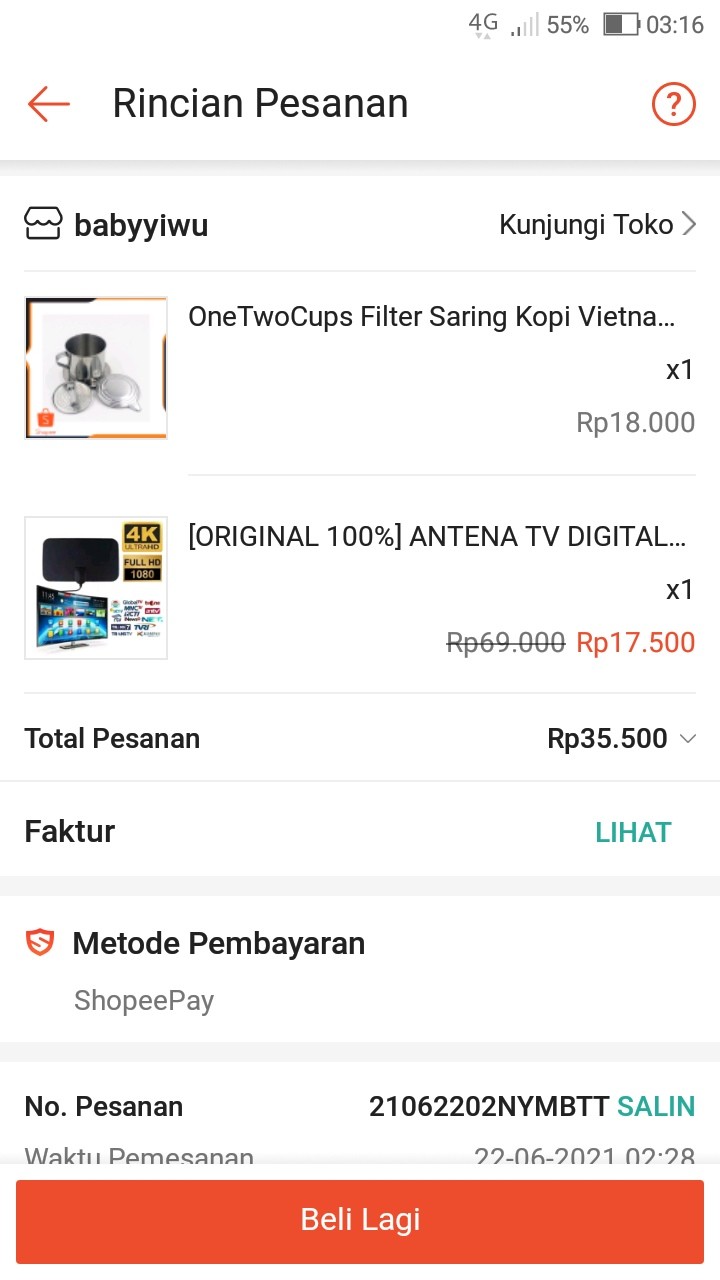Copy order number using SALIN
720x1280 pixels.
click(x=655, y=1106)
